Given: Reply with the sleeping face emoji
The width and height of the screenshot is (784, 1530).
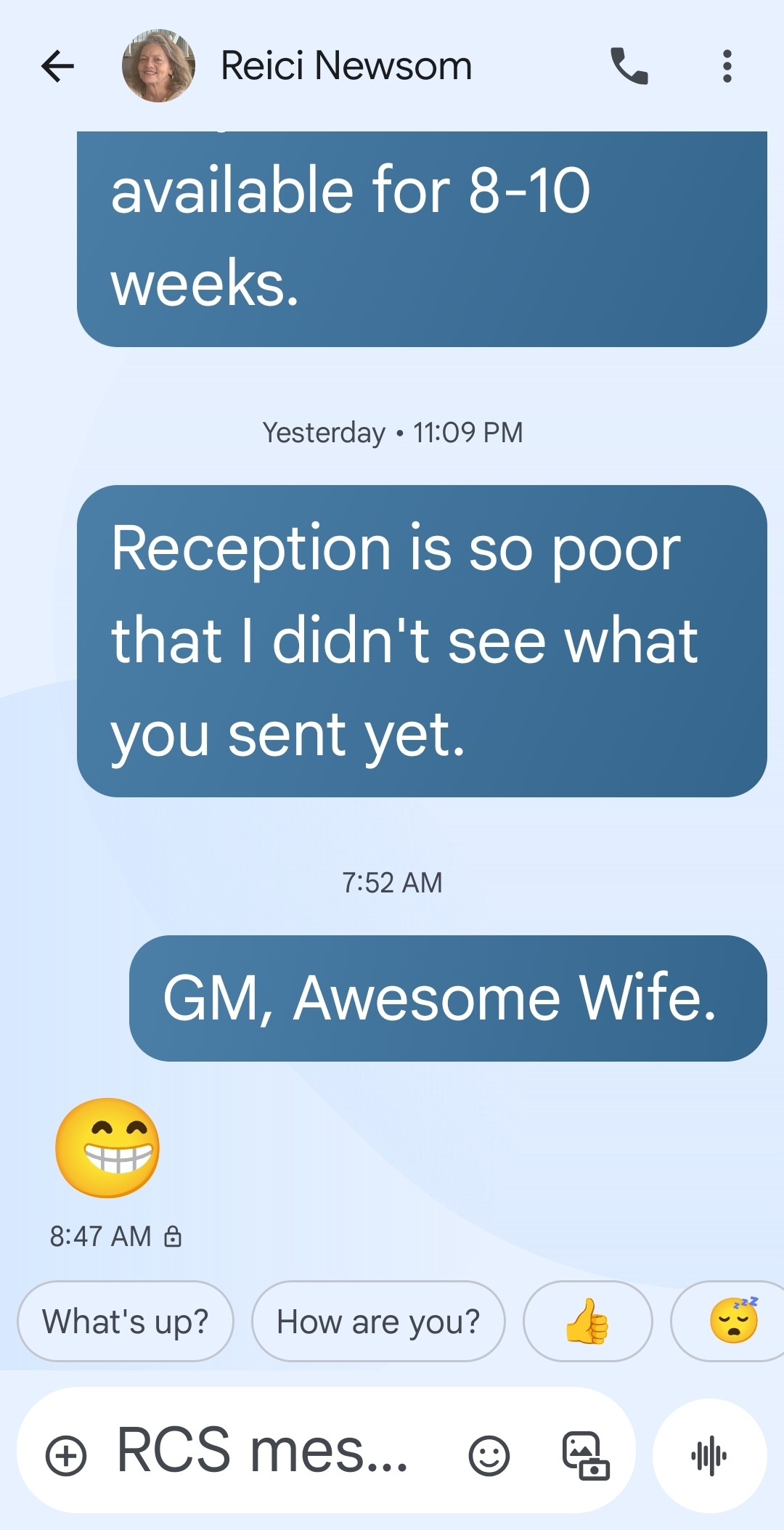Looking at the screenshot, I should click(733, 1321).
